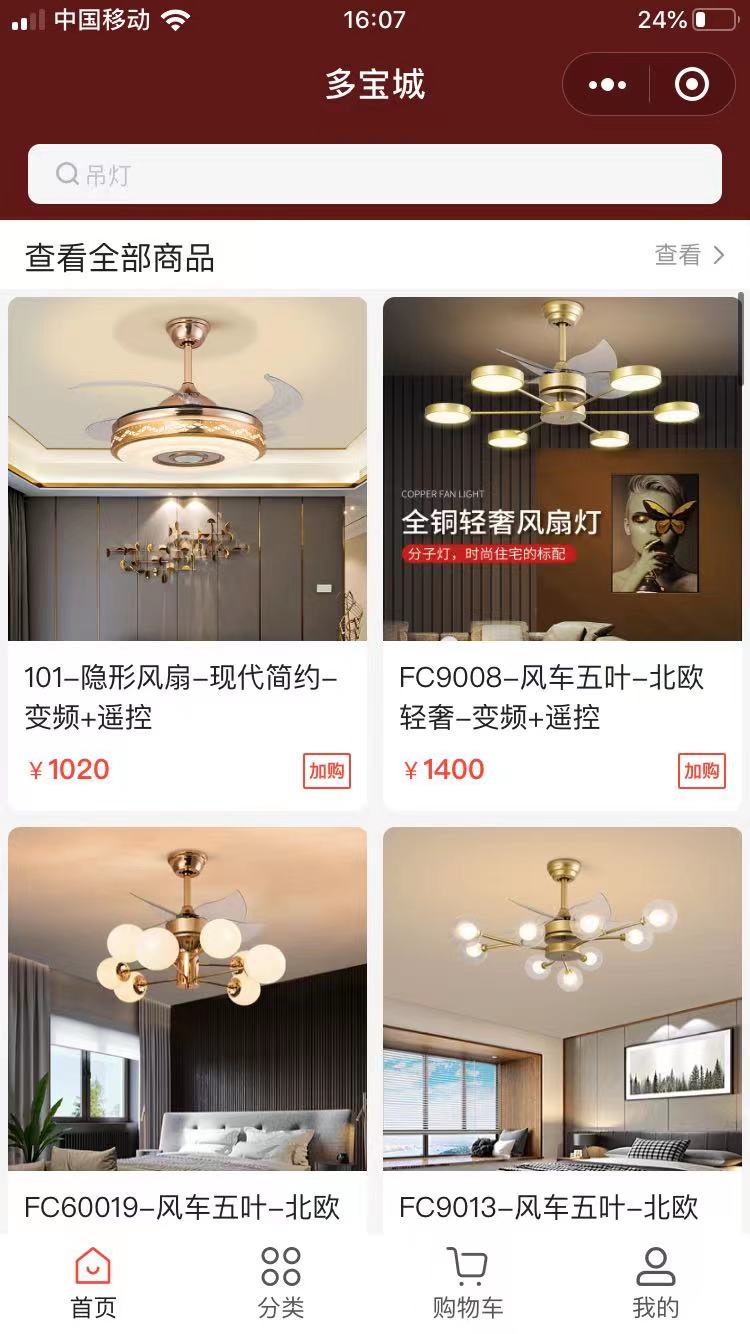750x1334 pixels.
Task: Go to the 首页 tab
Action: coord(93,1283)
